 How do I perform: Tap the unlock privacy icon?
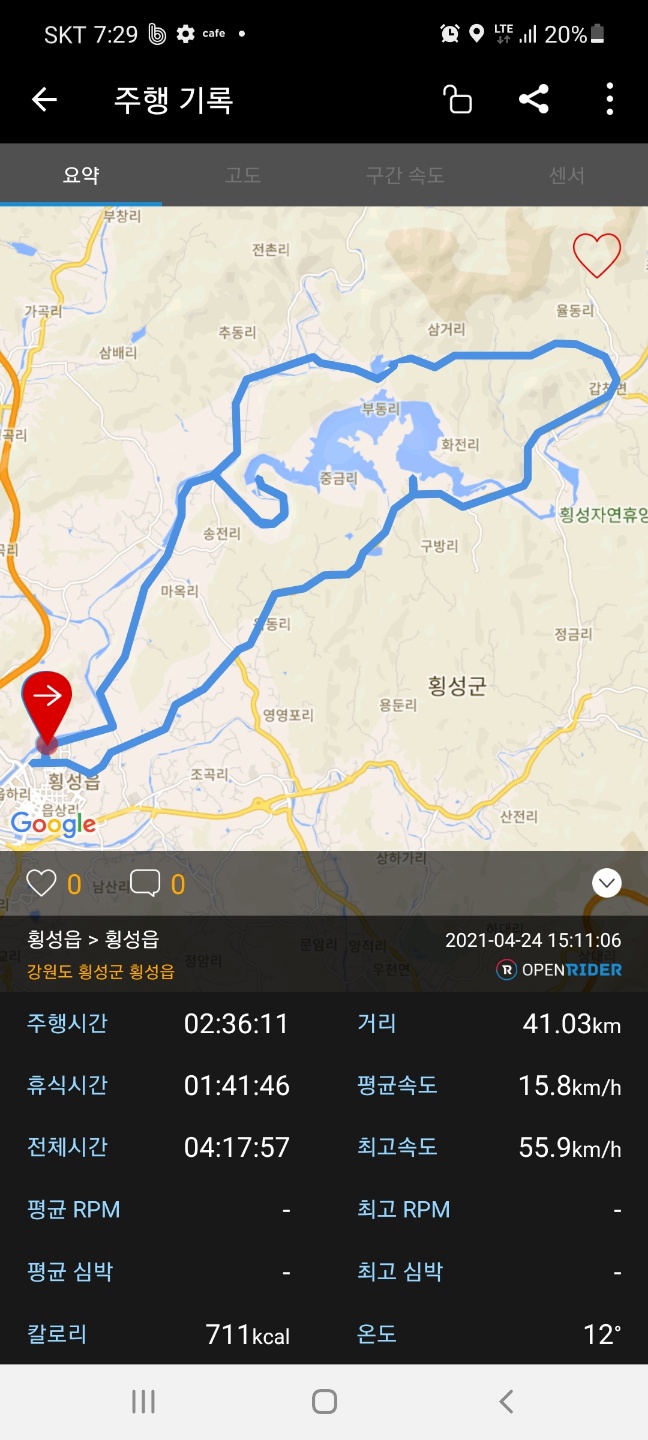457,100
